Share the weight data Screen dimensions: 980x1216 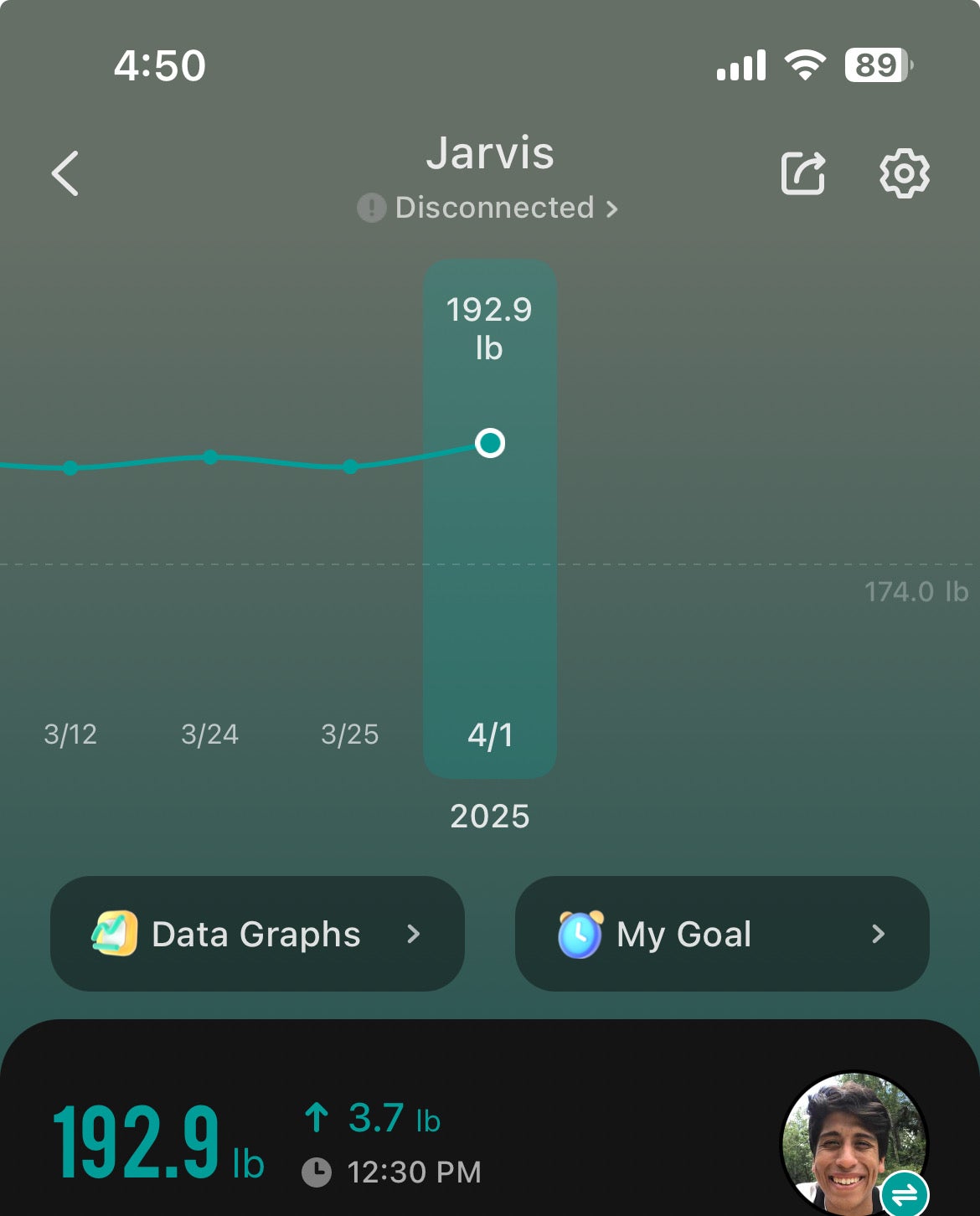tap(803, 173)
